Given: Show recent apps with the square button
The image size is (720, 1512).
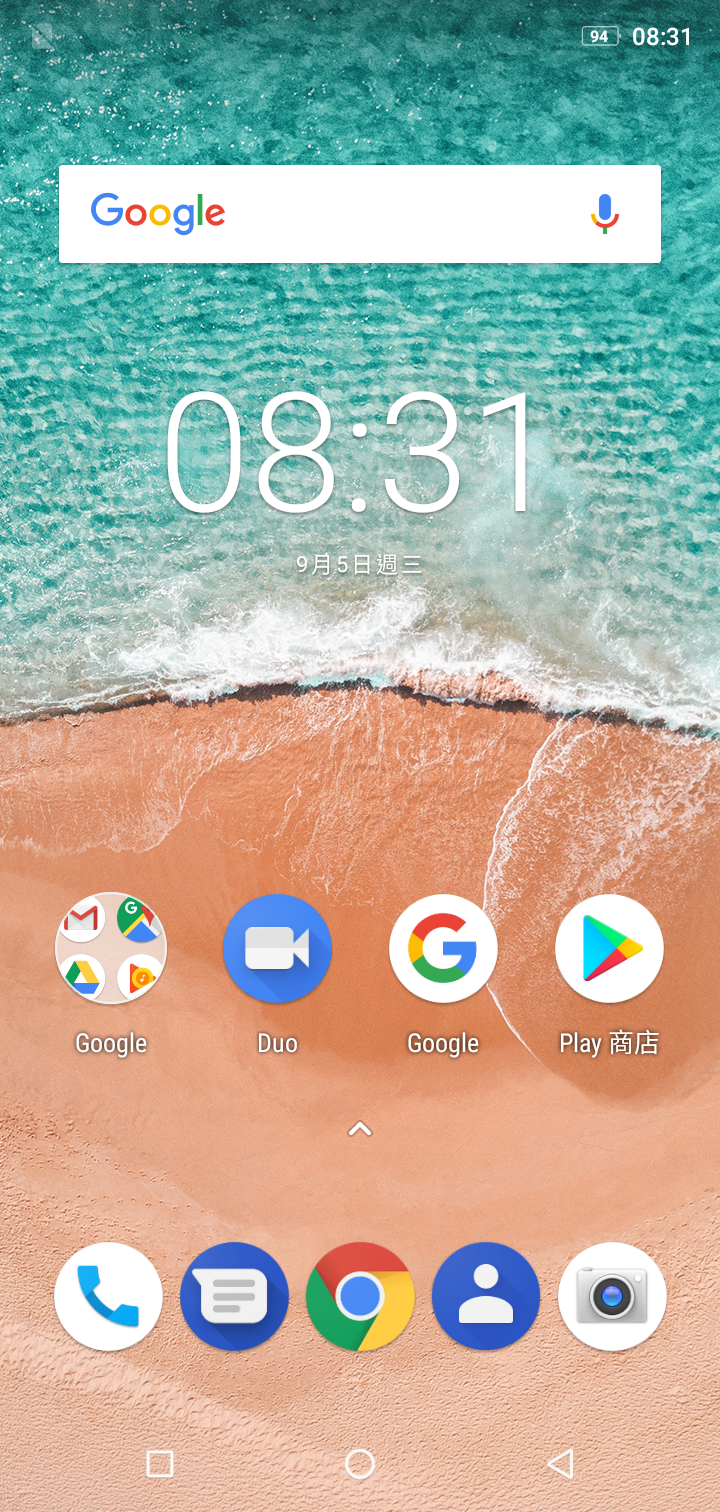Looking at the screenshot, I should (x=160, y=1464).
